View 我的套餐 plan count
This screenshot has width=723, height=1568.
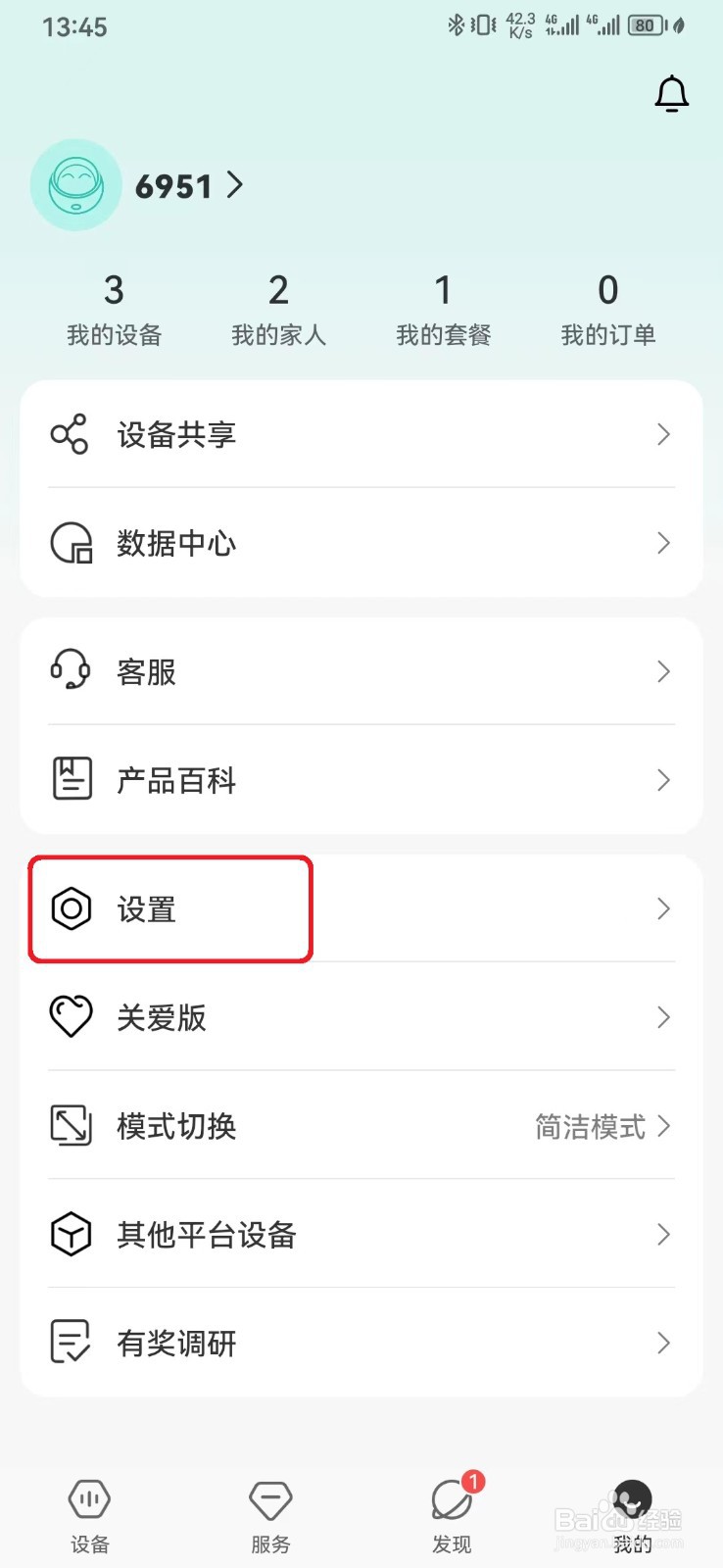pos(443,307)
